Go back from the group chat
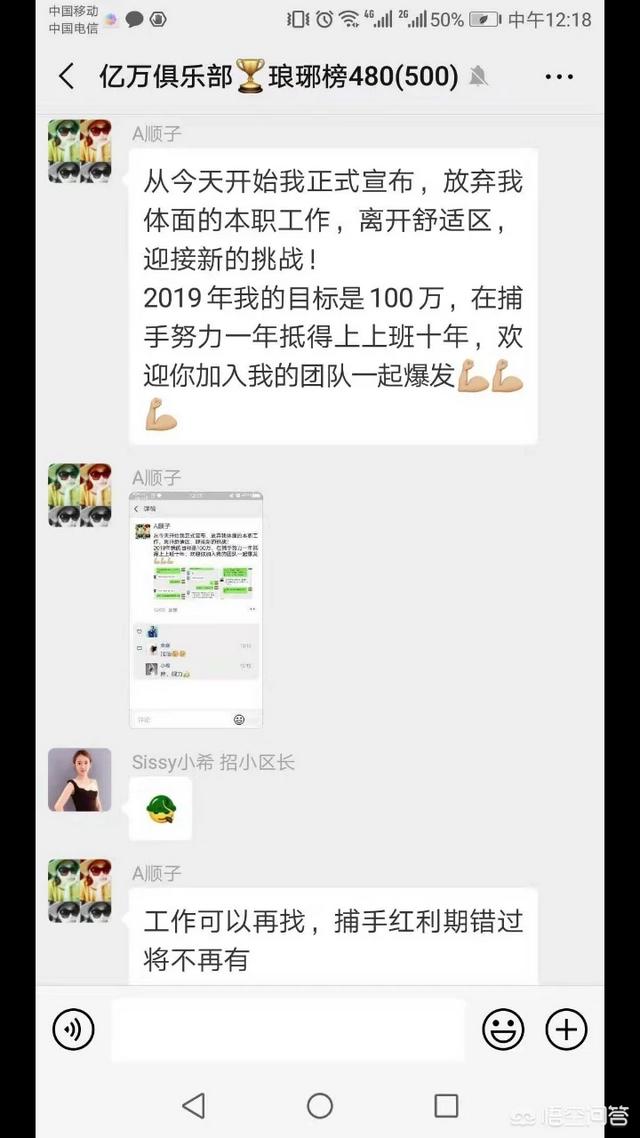The height and width of the screenshot is (1138, 640). pos(67,77)
